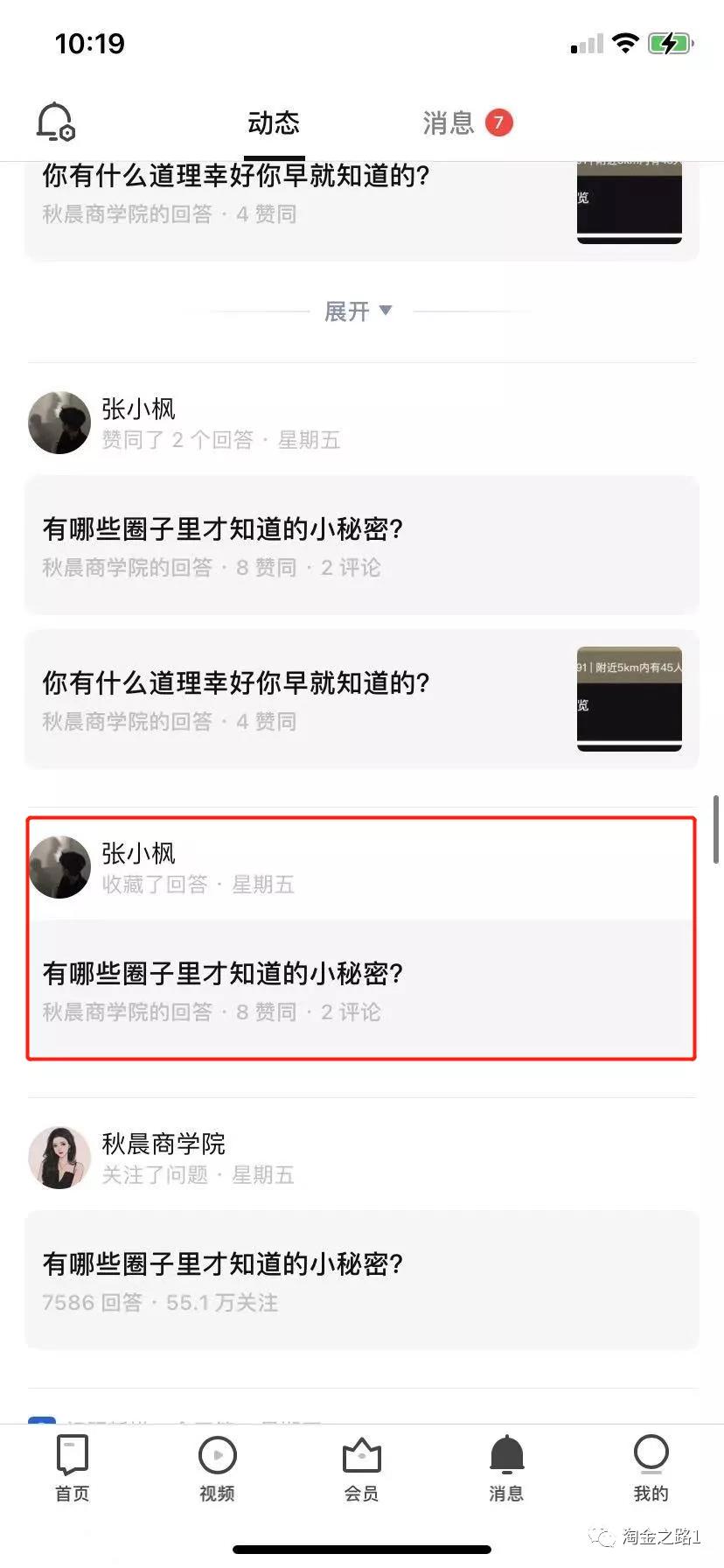
Task: Open the question with 7586 回答
Action: click(x=361, y=1280)
